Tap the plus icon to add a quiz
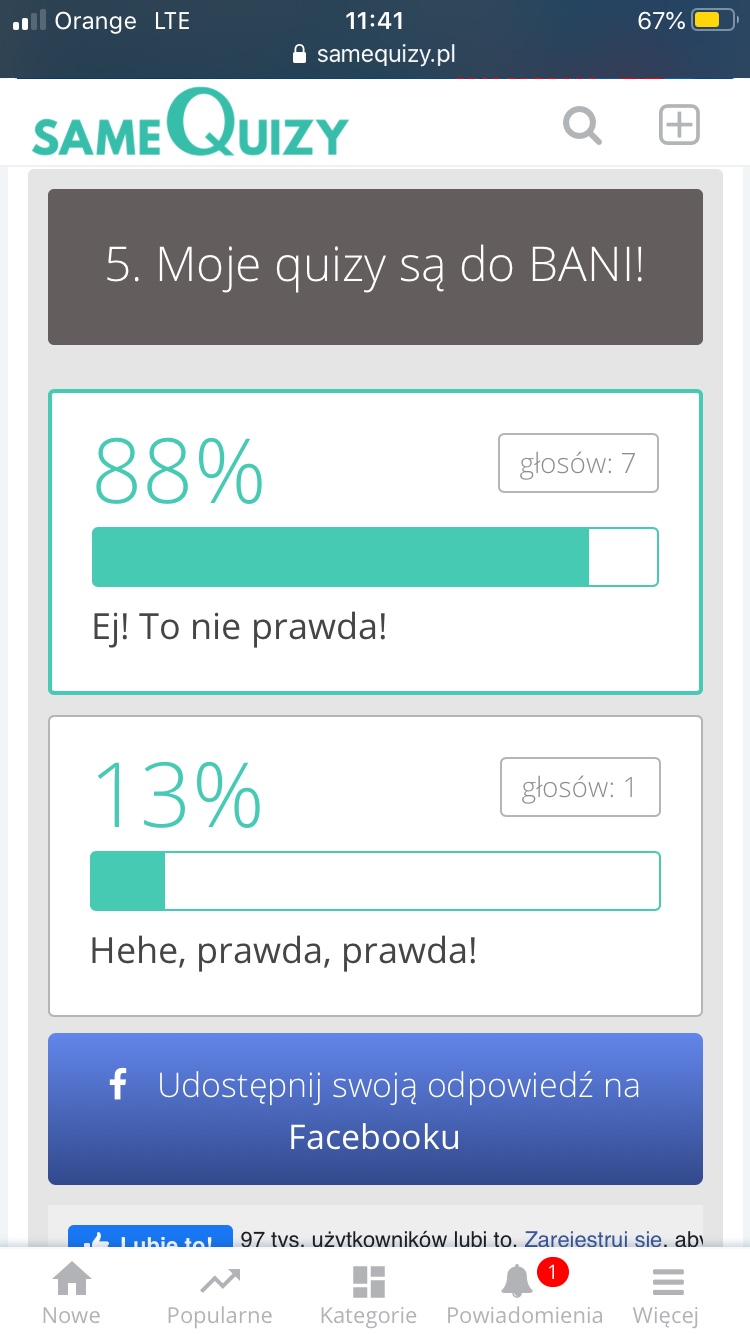 (679, 125)
